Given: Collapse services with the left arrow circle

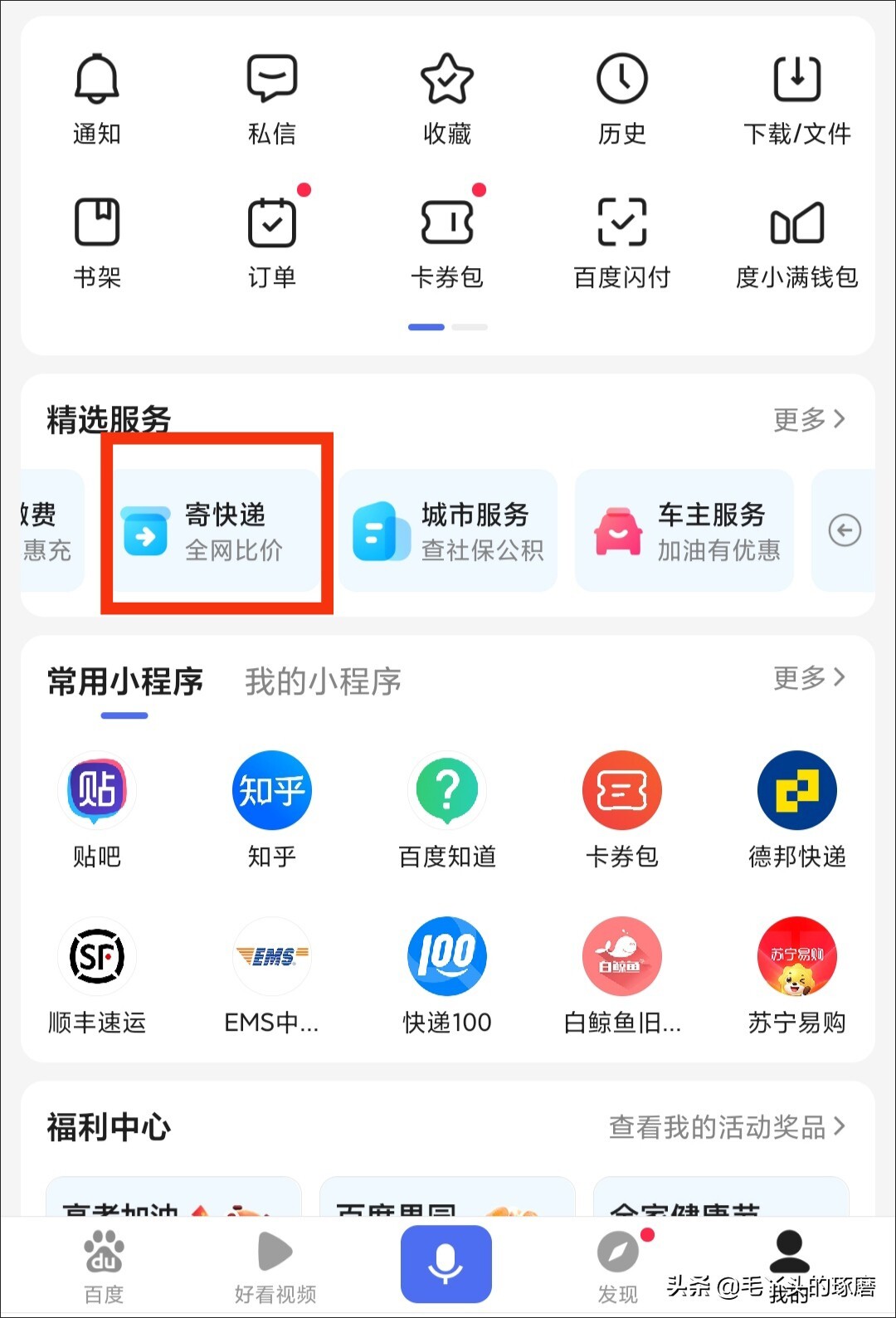Looking at the screenshot, I should [845, 531].
